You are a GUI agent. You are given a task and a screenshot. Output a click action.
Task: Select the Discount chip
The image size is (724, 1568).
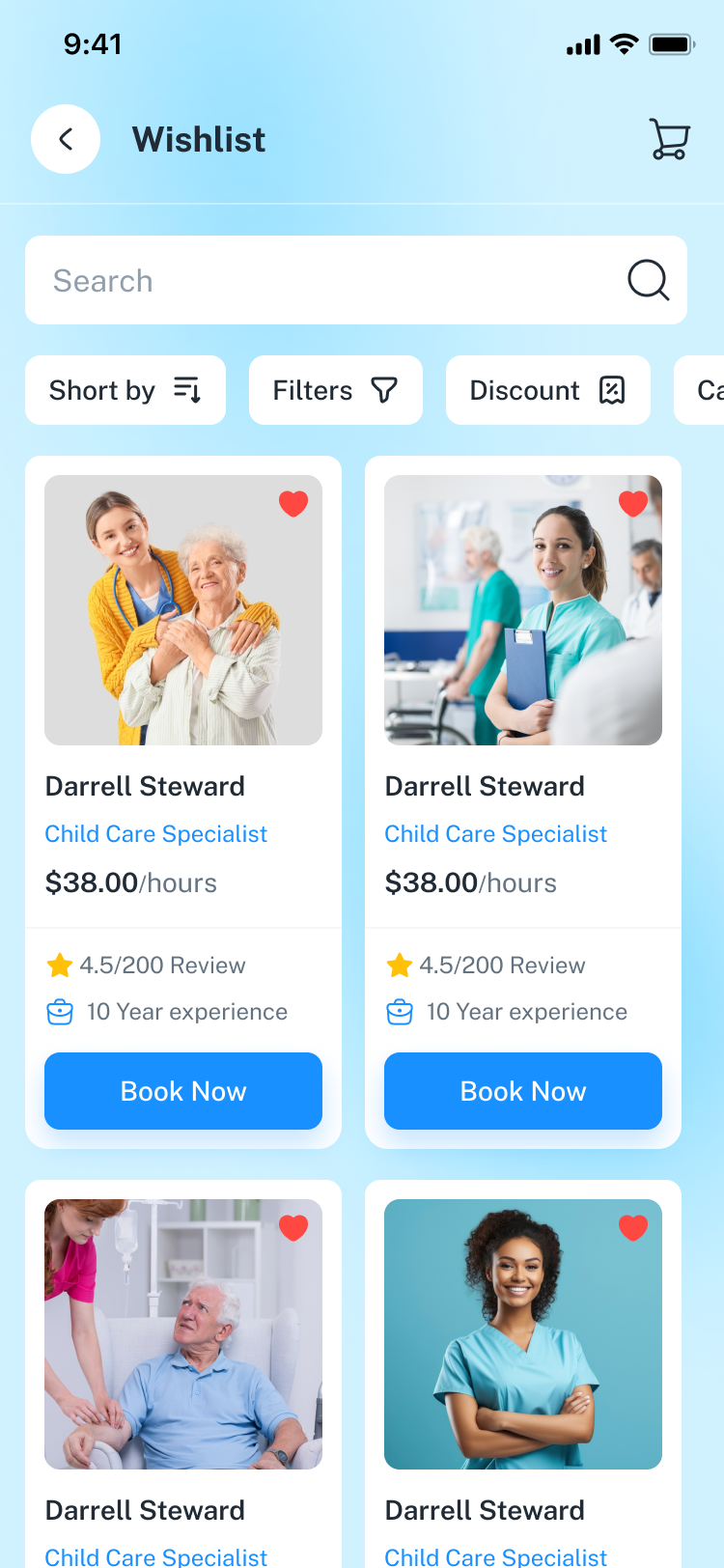[547, 390]
